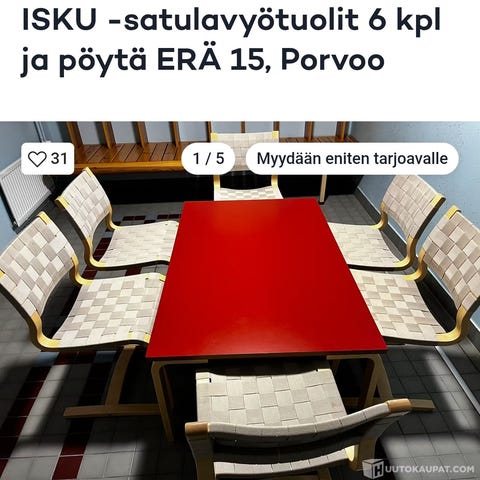The height and width of the screenshot is (480, 480).
Task: Like the listing with the heart icon
Action: tap(47, 159)
